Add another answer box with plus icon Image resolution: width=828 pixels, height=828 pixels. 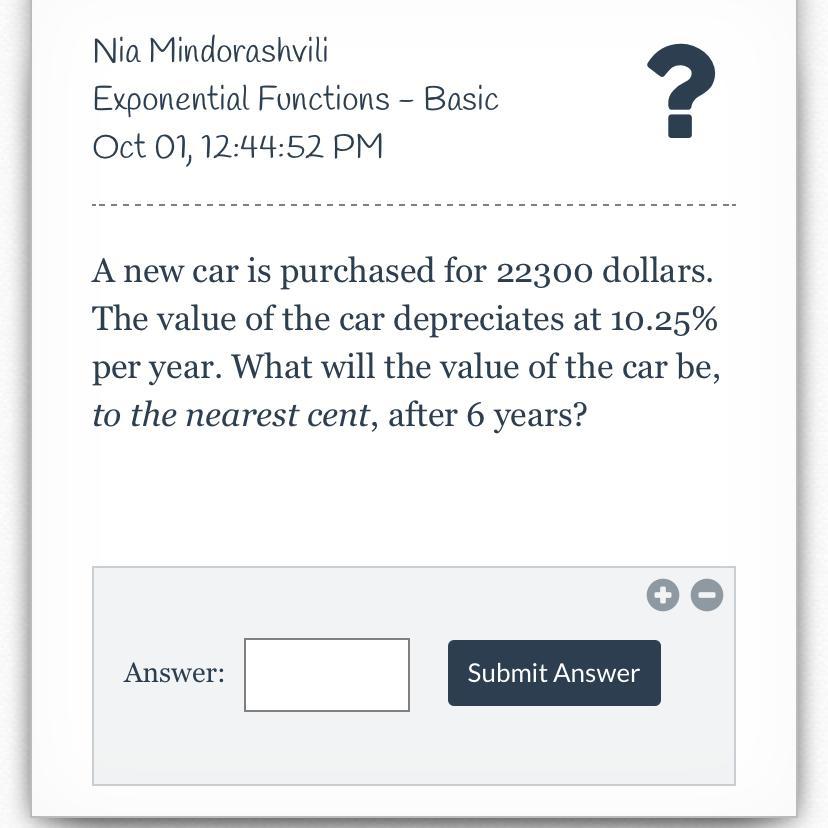[663, 595]
